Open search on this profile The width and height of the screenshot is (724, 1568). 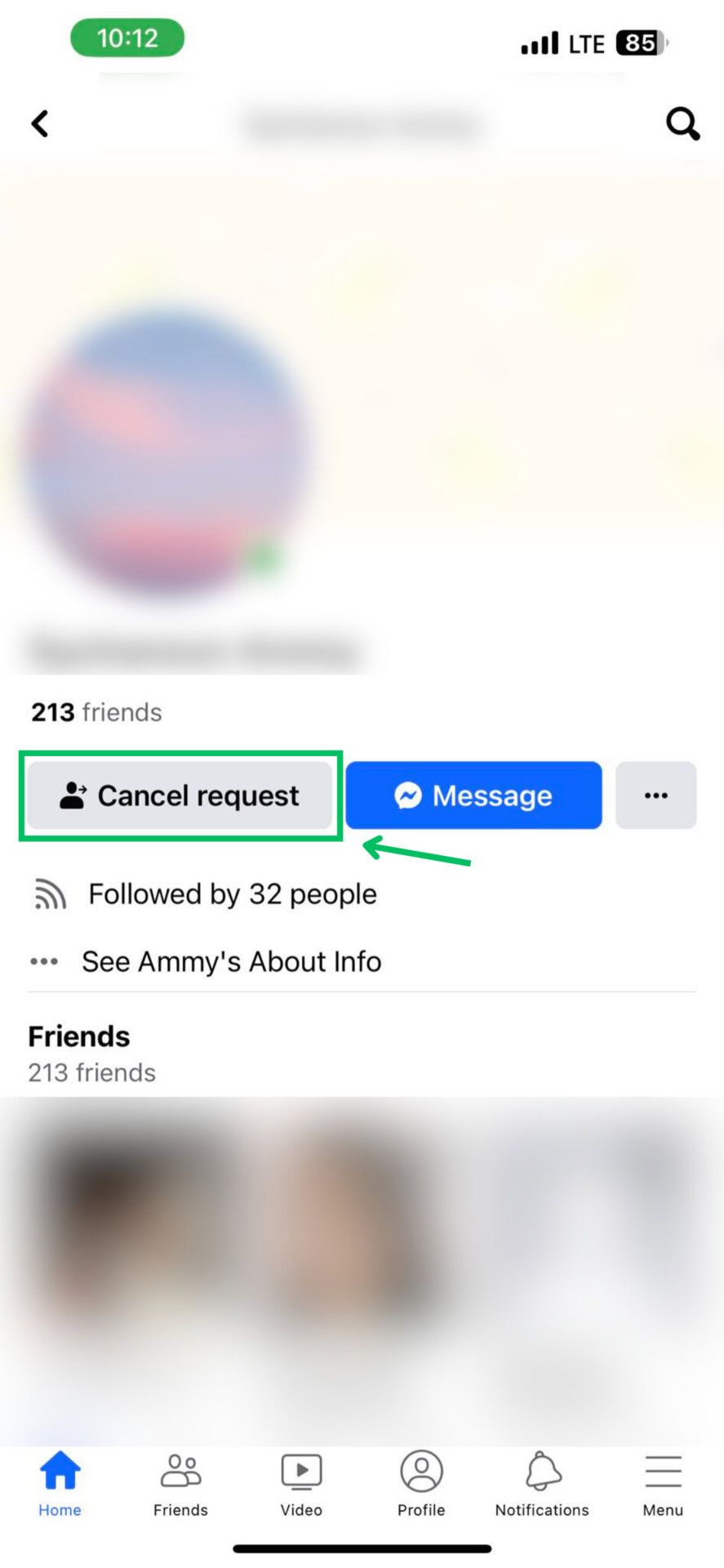point(682,124)
